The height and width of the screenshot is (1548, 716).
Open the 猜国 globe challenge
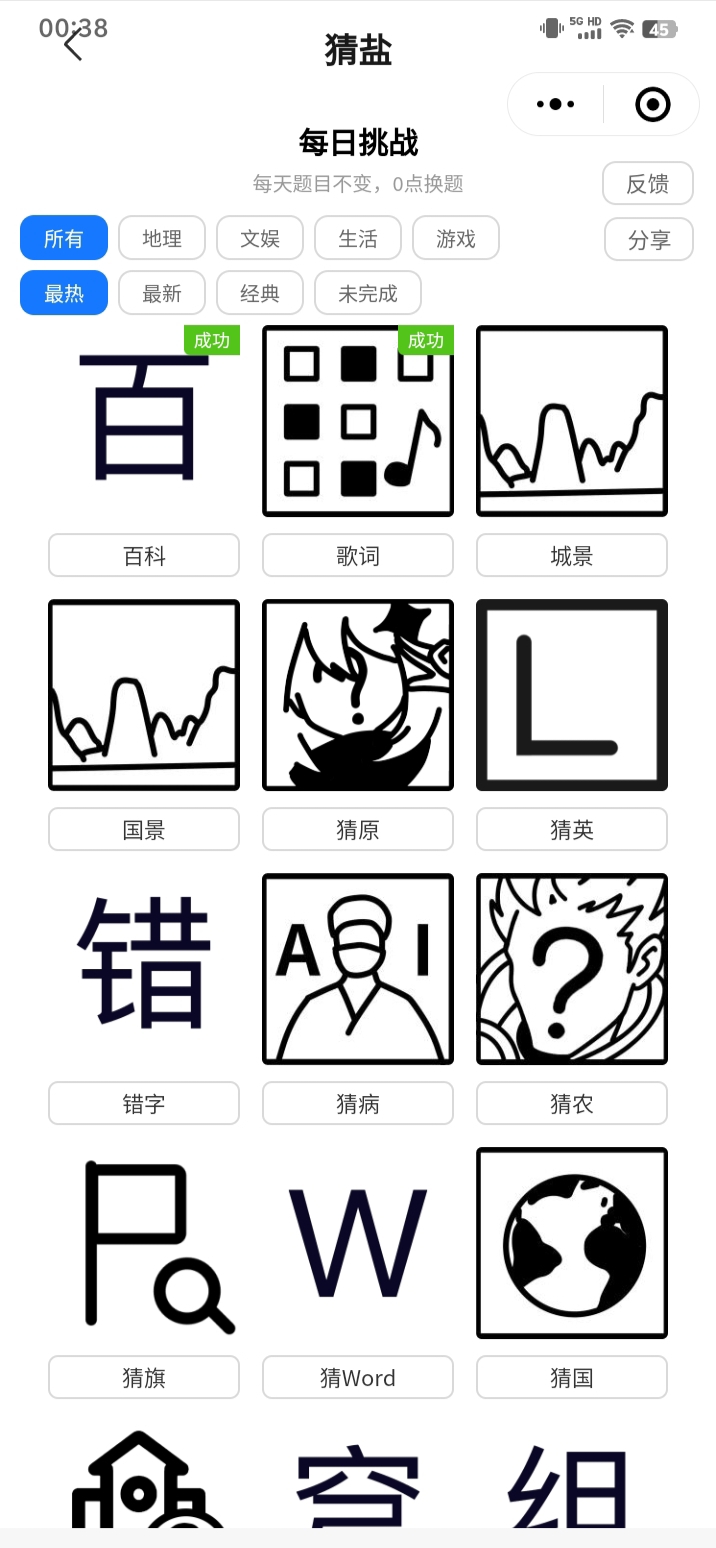coord(572,1243)
